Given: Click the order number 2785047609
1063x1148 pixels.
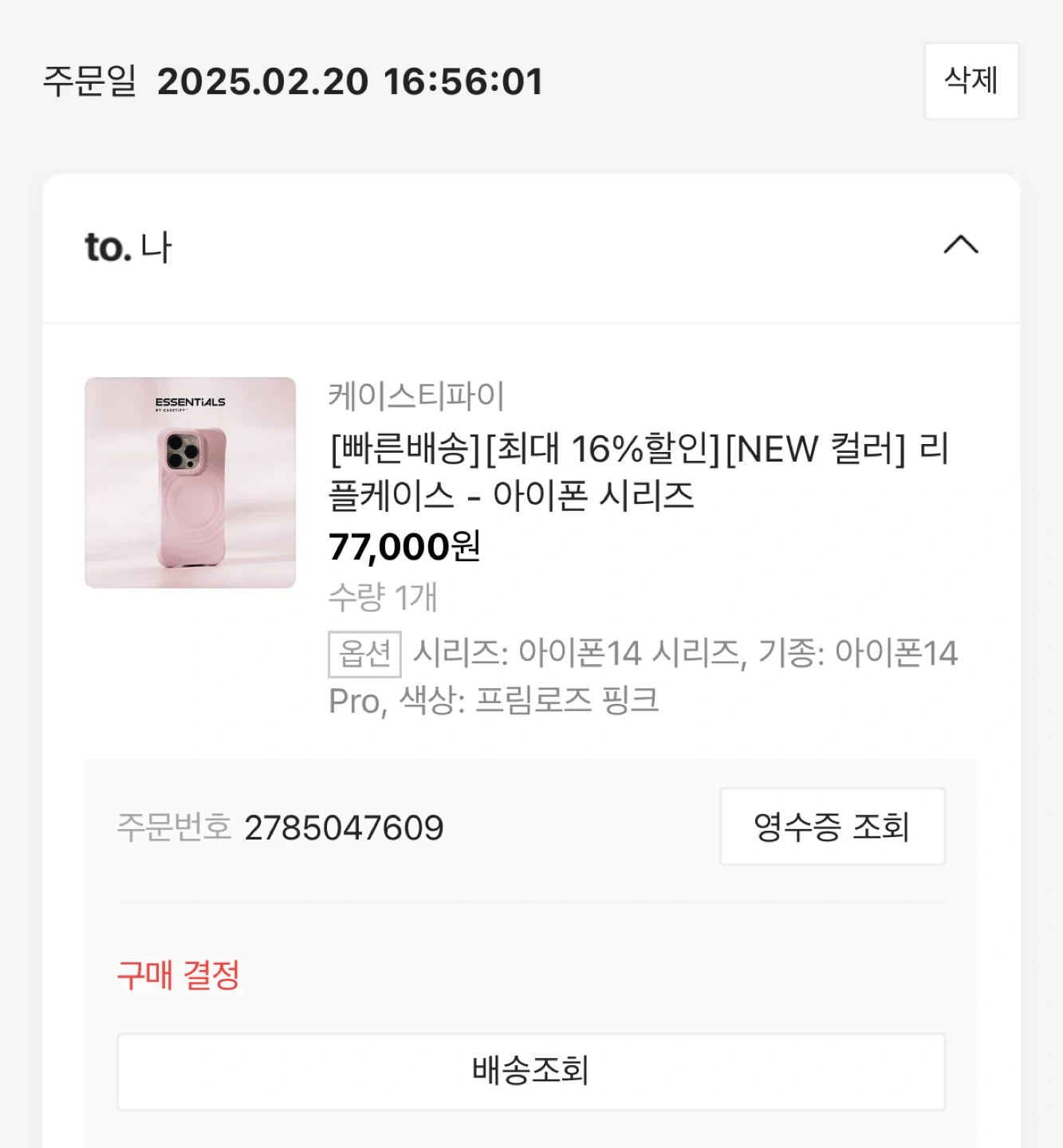Looking at the screenshot, I should coord(344,828).
